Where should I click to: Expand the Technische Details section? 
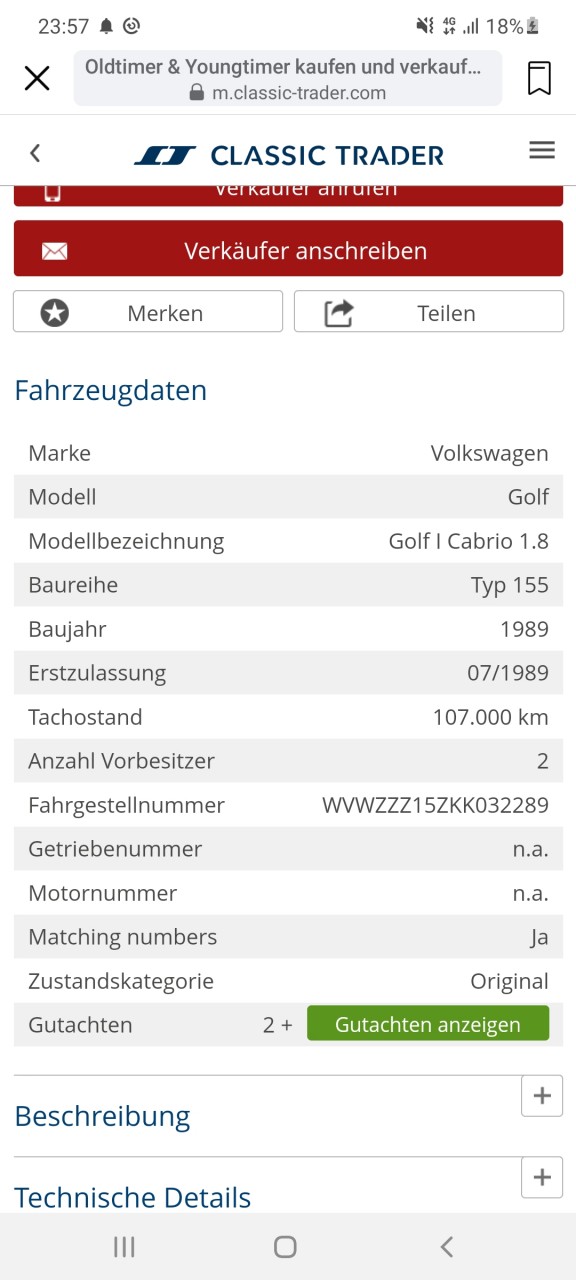point(542,1177)
